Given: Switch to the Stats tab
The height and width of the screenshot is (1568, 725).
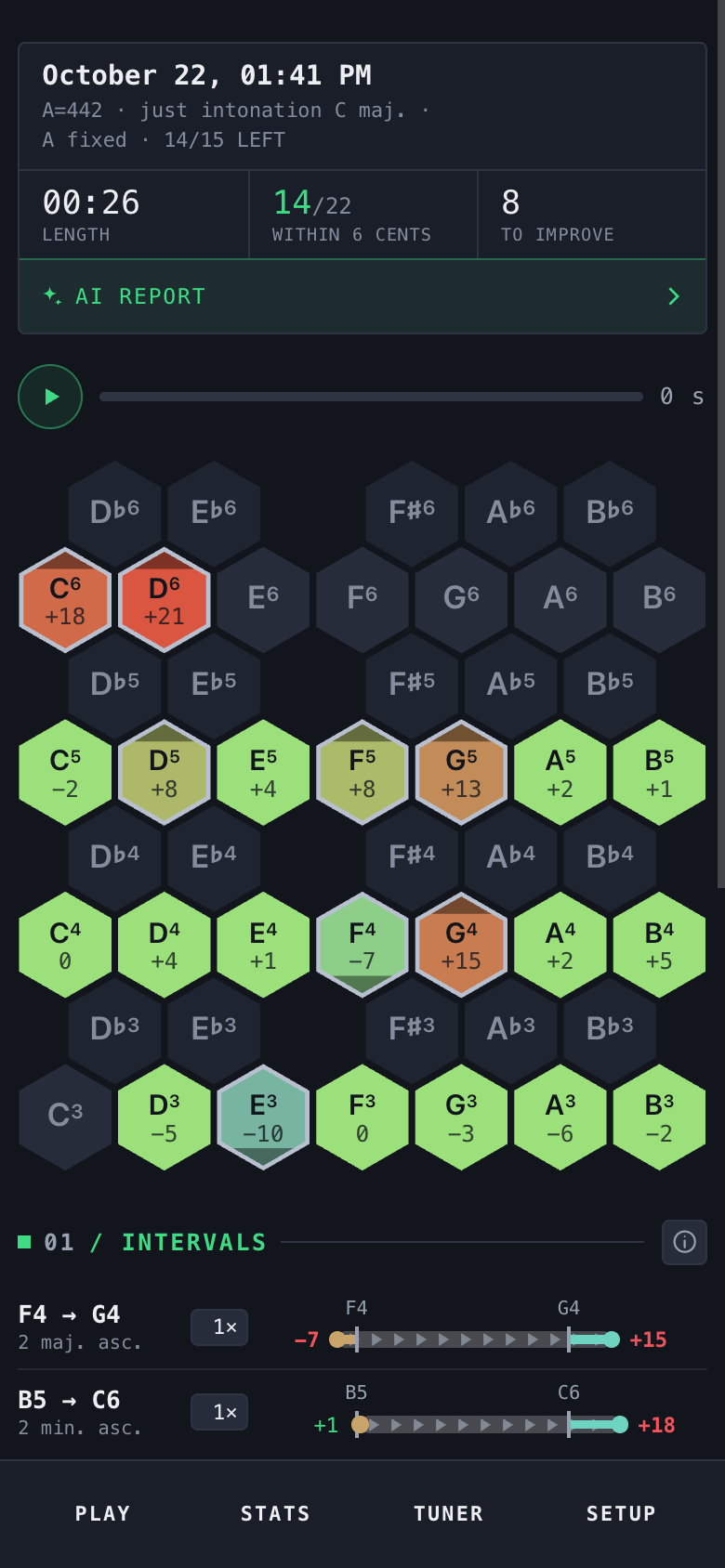Looking at the screenshot, I should pos(275,1513).
